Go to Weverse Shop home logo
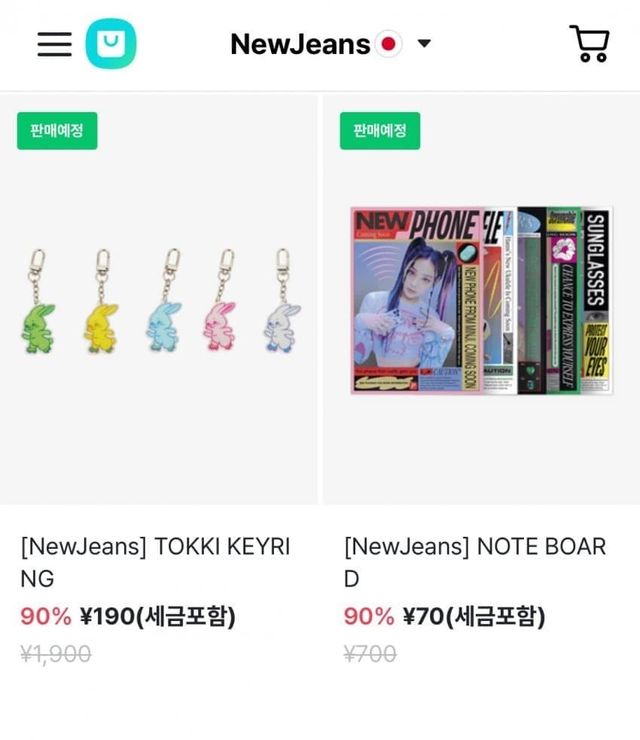 [x=110, y=44]
